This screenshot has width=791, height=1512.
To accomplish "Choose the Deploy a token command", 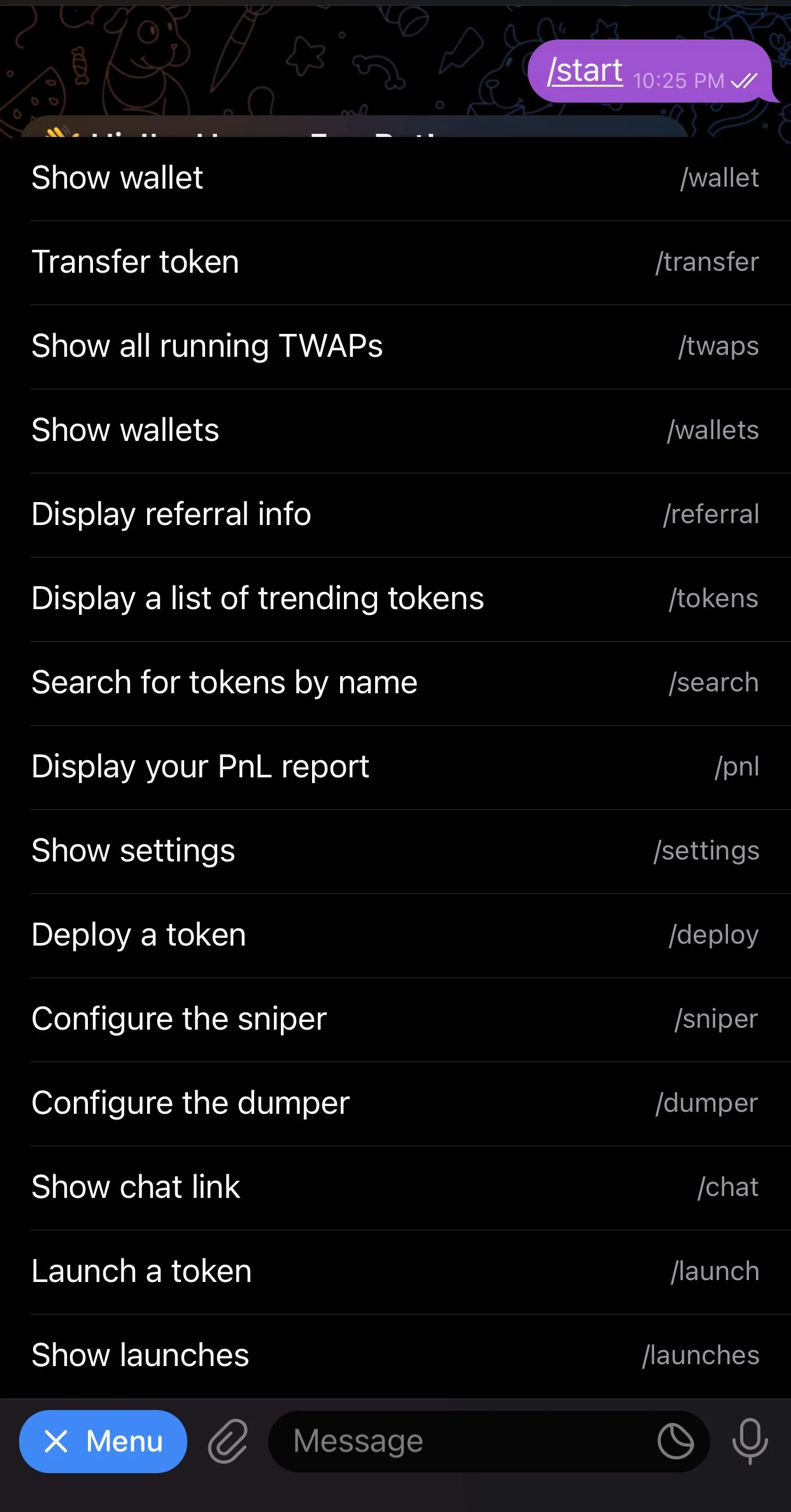I will [396, 935].
